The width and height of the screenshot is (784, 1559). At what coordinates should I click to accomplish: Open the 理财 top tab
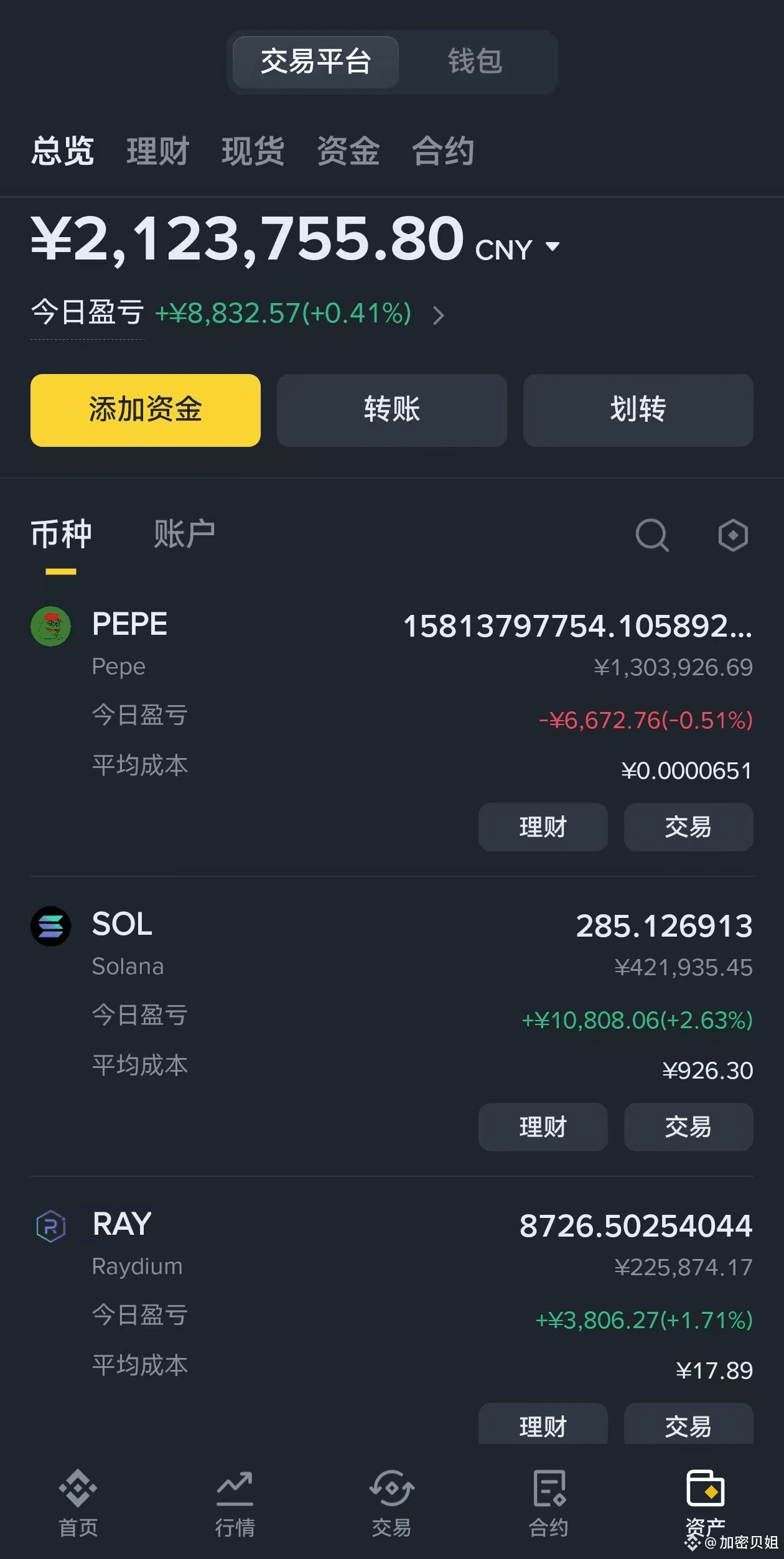coord(157,151)
